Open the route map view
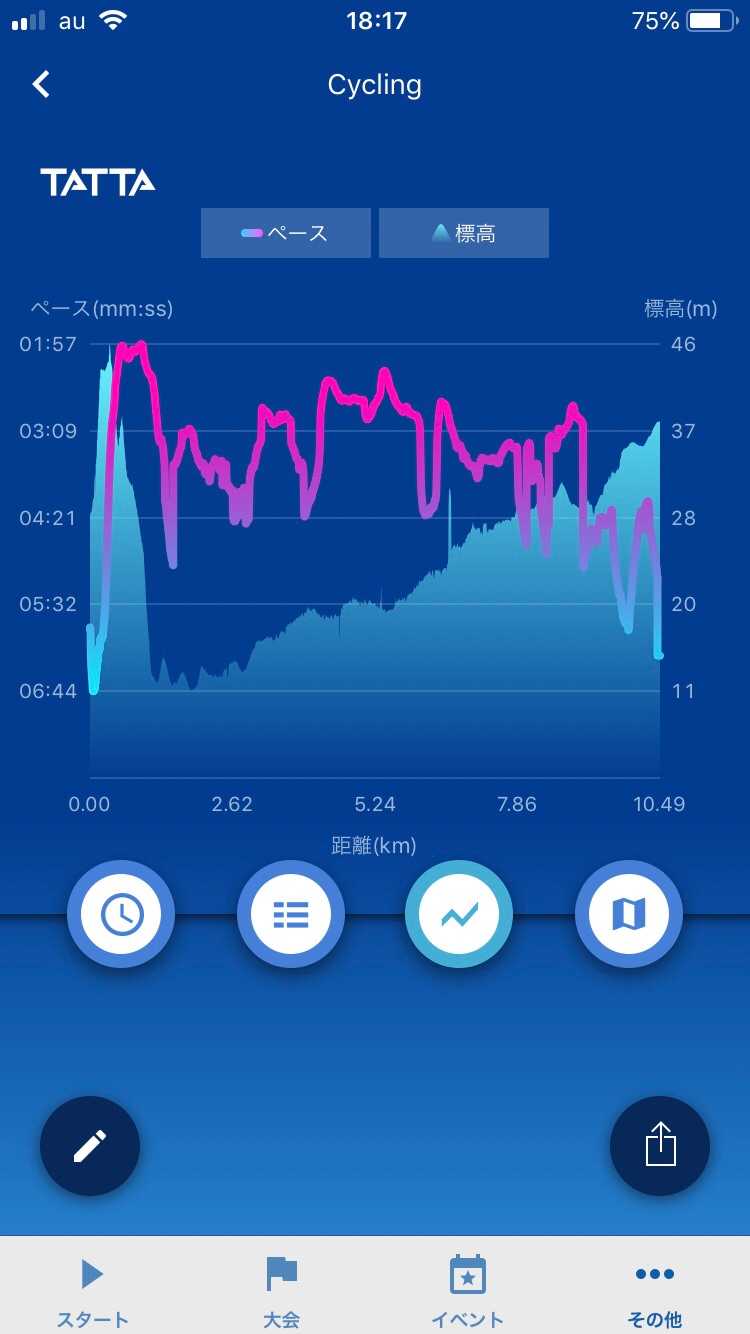 [629, 914]
